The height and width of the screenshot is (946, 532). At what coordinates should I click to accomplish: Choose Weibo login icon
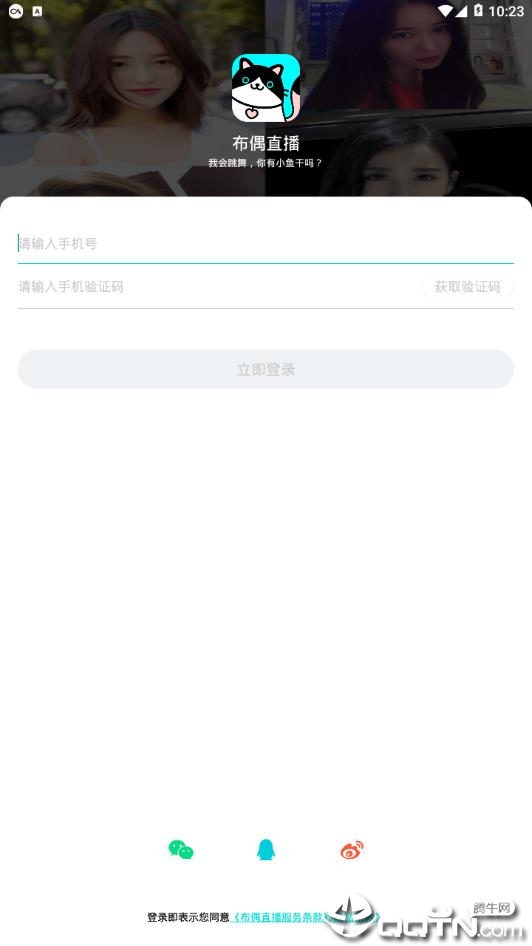pos(352,849)
